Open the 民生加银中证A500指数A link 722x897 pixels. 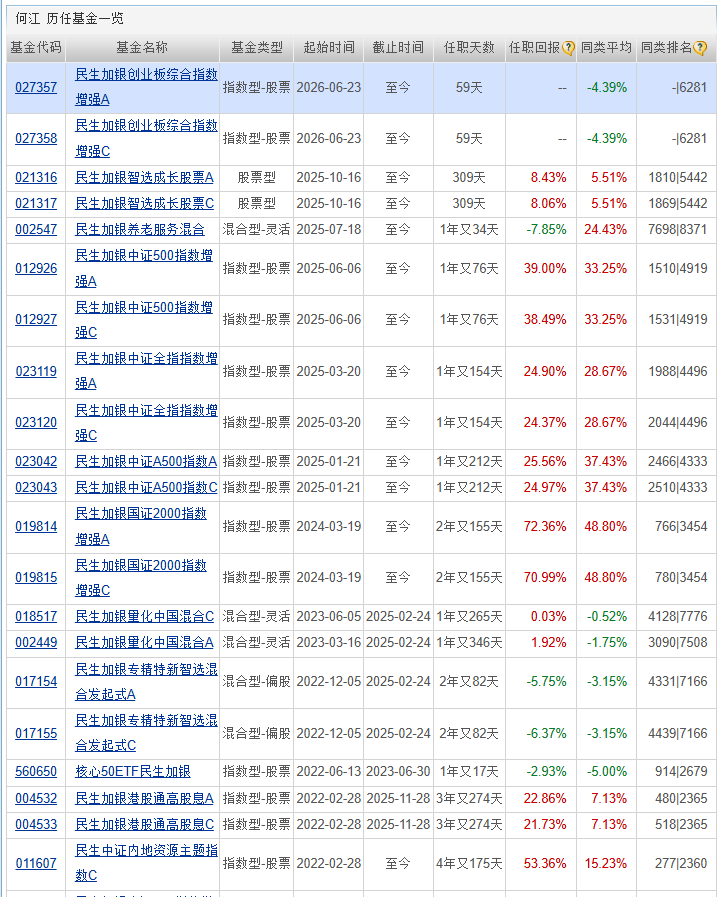[x=146, y=462]
